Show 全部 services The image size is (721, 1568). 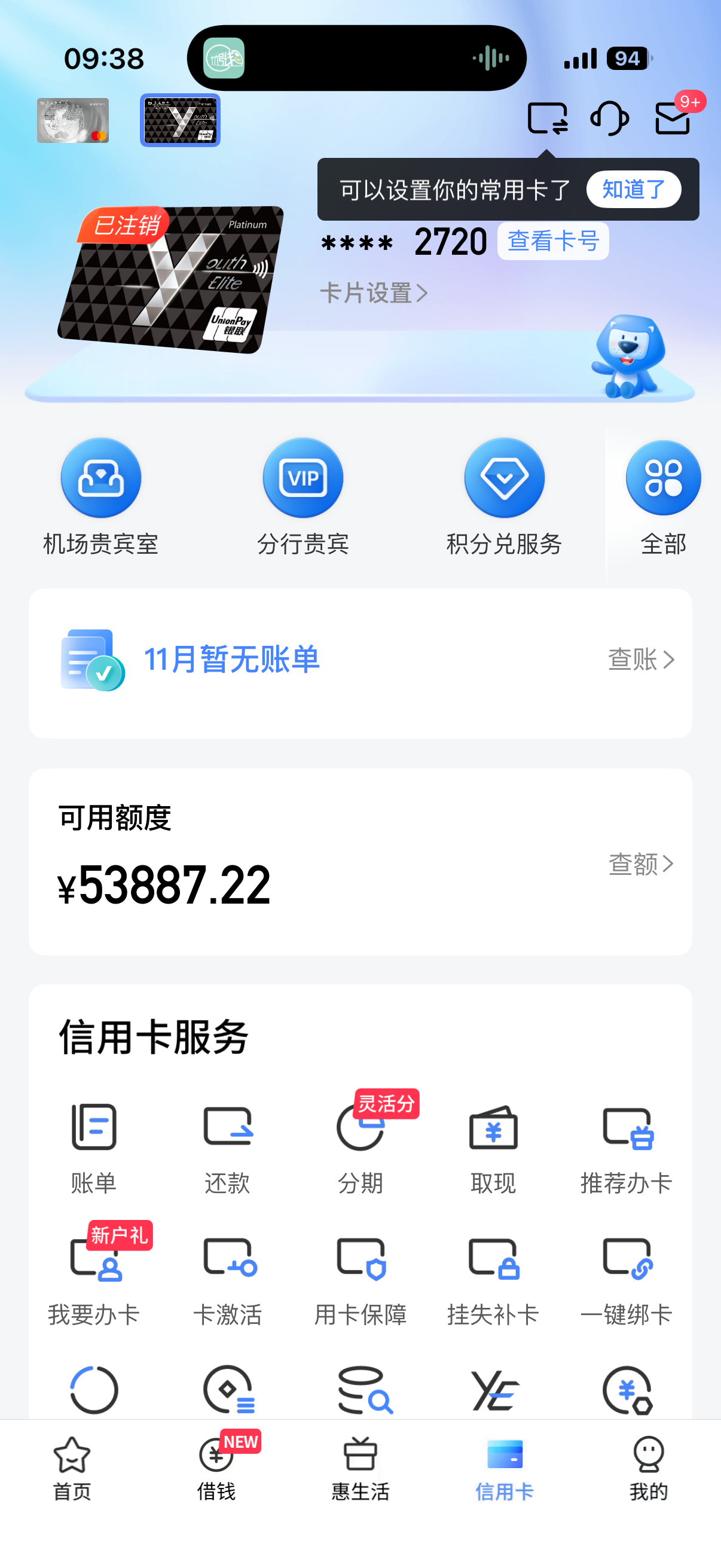click(x=663, y=497)
